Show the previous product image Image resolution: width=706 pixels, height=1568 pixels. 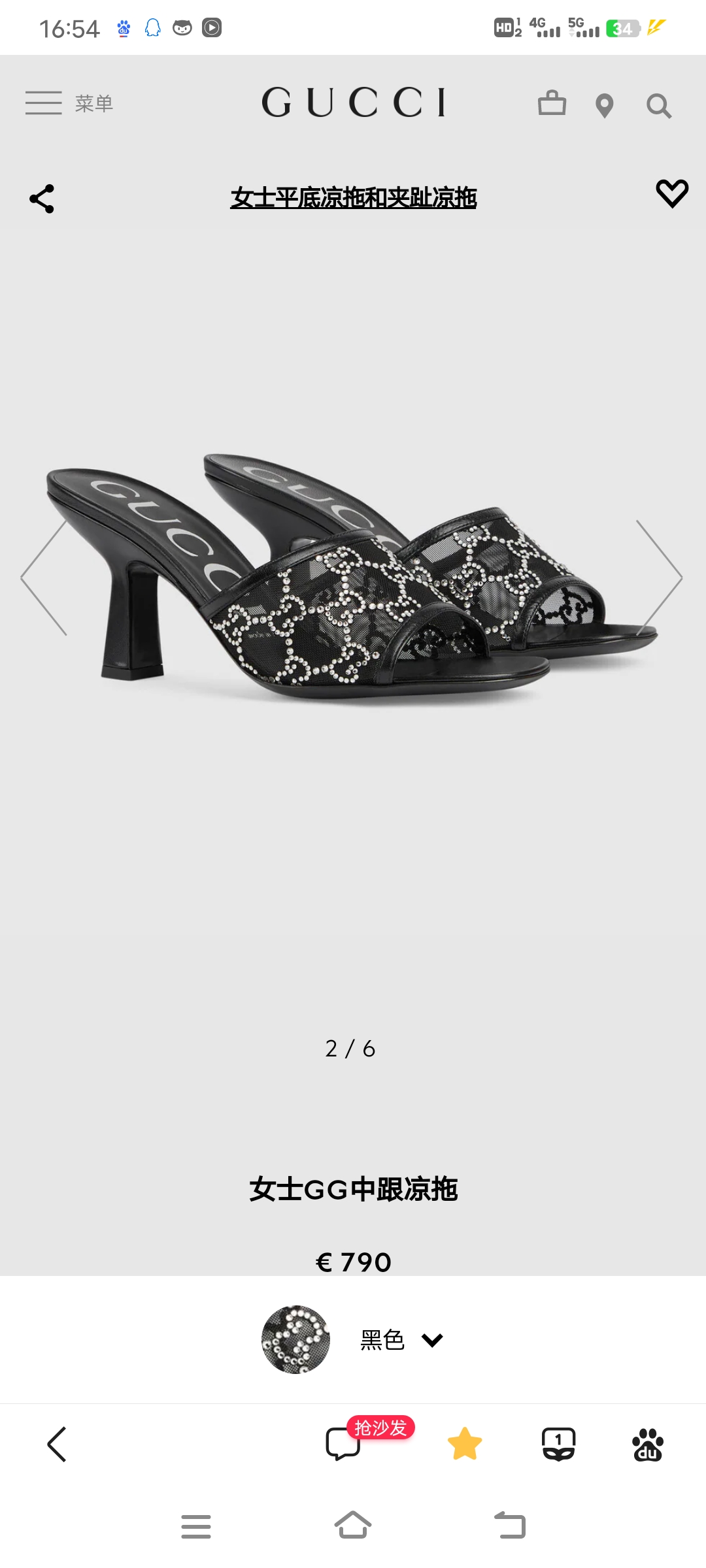coord(43,578)
